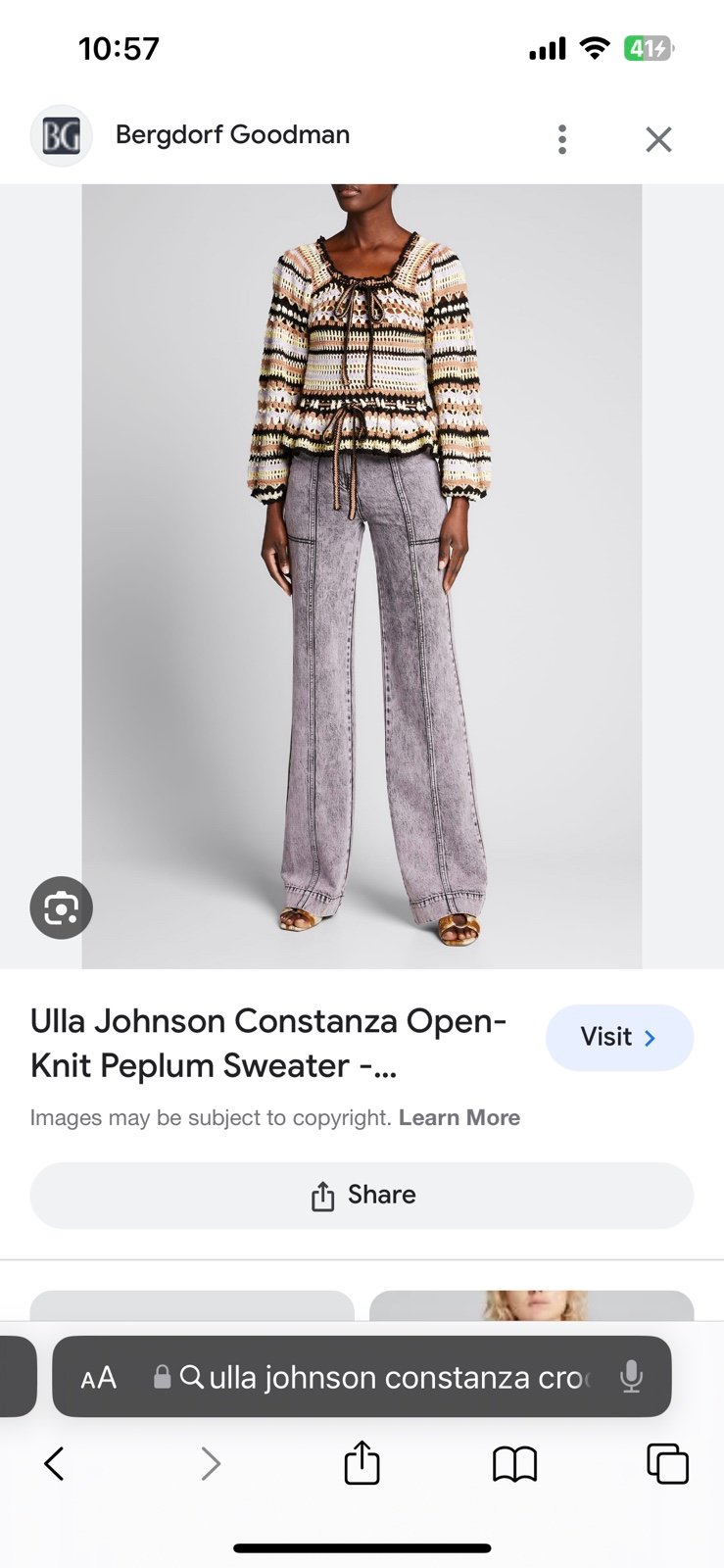724x1568 pixels.
Task: Open Safari bookmarks
Action: tap(514, 1464)
